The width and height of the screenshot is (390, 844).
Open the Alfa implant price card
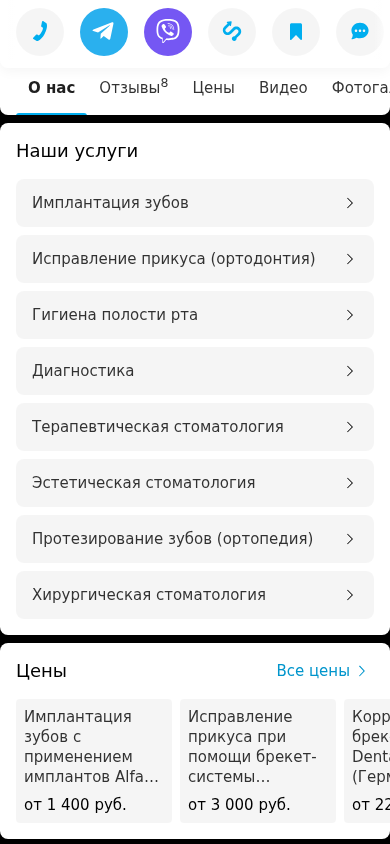pos(94,761)
